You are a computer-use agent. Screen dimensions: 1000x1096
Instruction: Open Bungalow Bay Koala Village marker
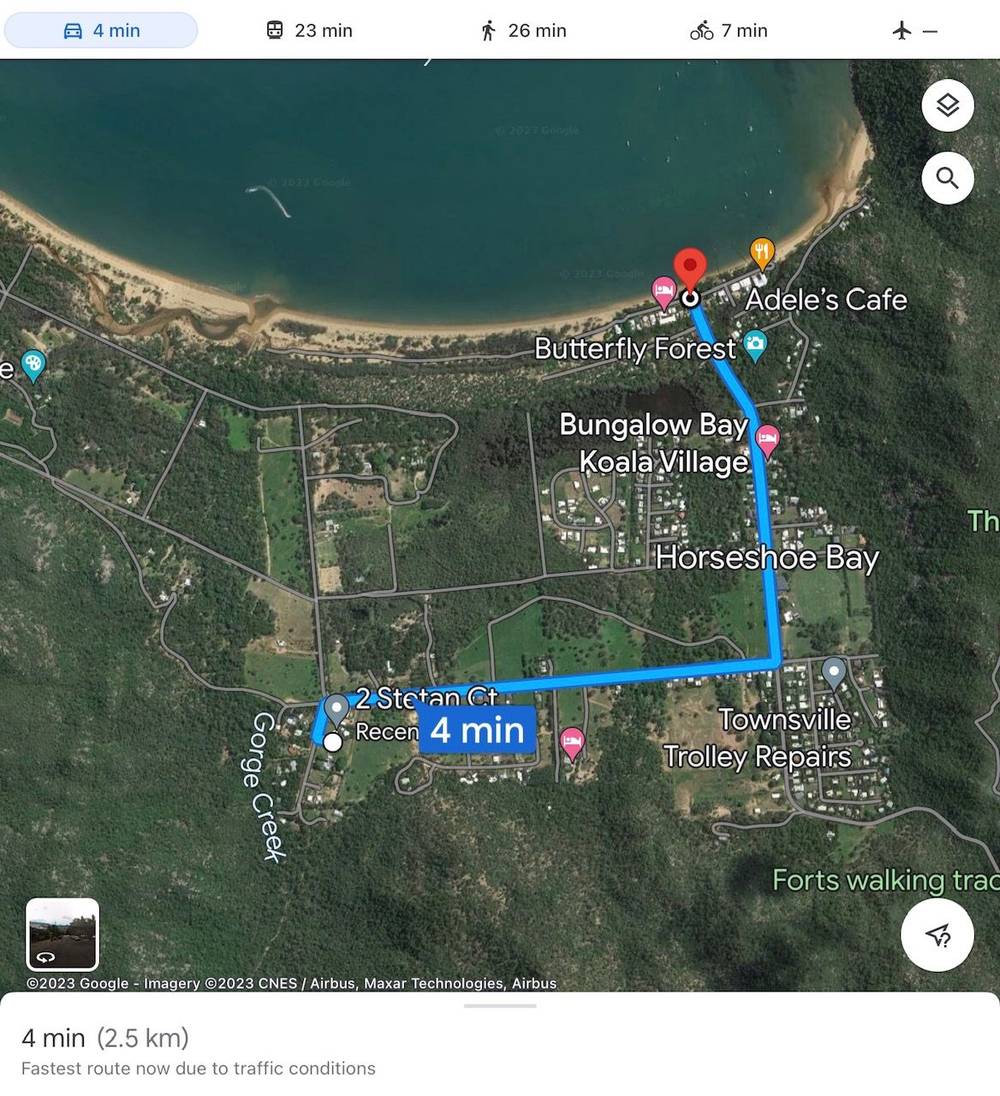767,439
